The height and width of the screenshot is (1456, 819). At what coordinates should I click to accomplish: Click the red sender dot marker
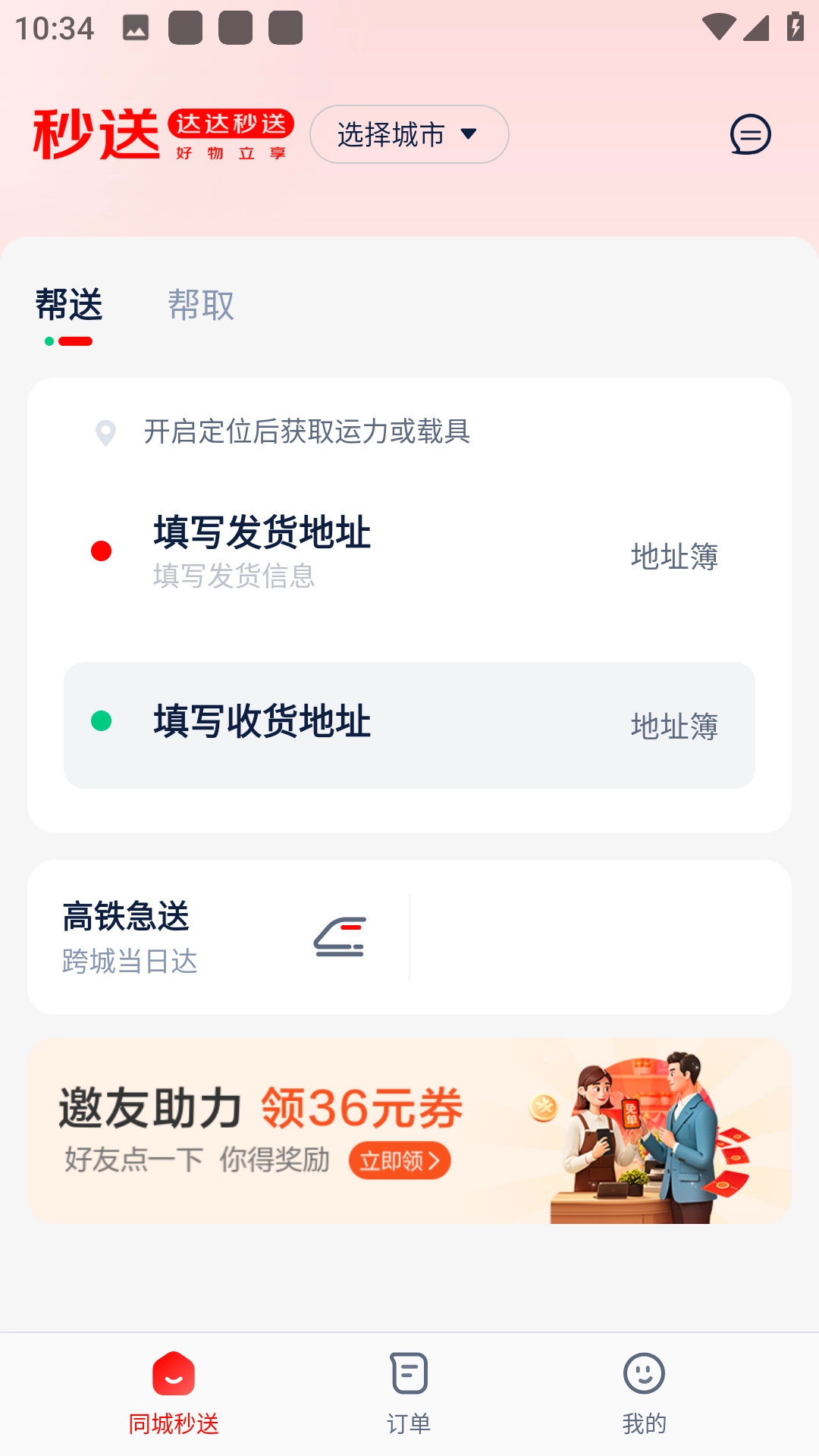[101, 550]
